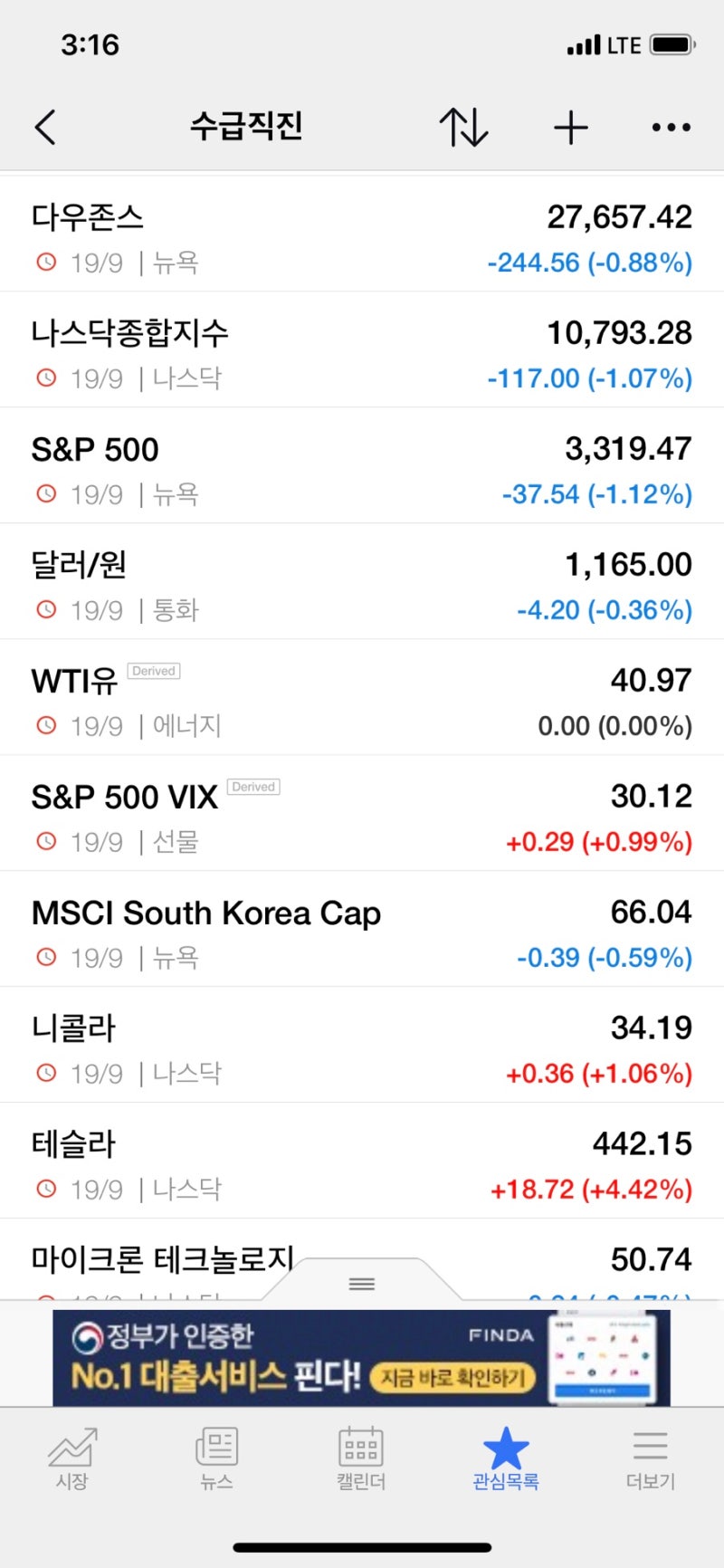724x1568 pixels.
Task: Open the FINDA loan service ad banner
Action: (362, 1357)
